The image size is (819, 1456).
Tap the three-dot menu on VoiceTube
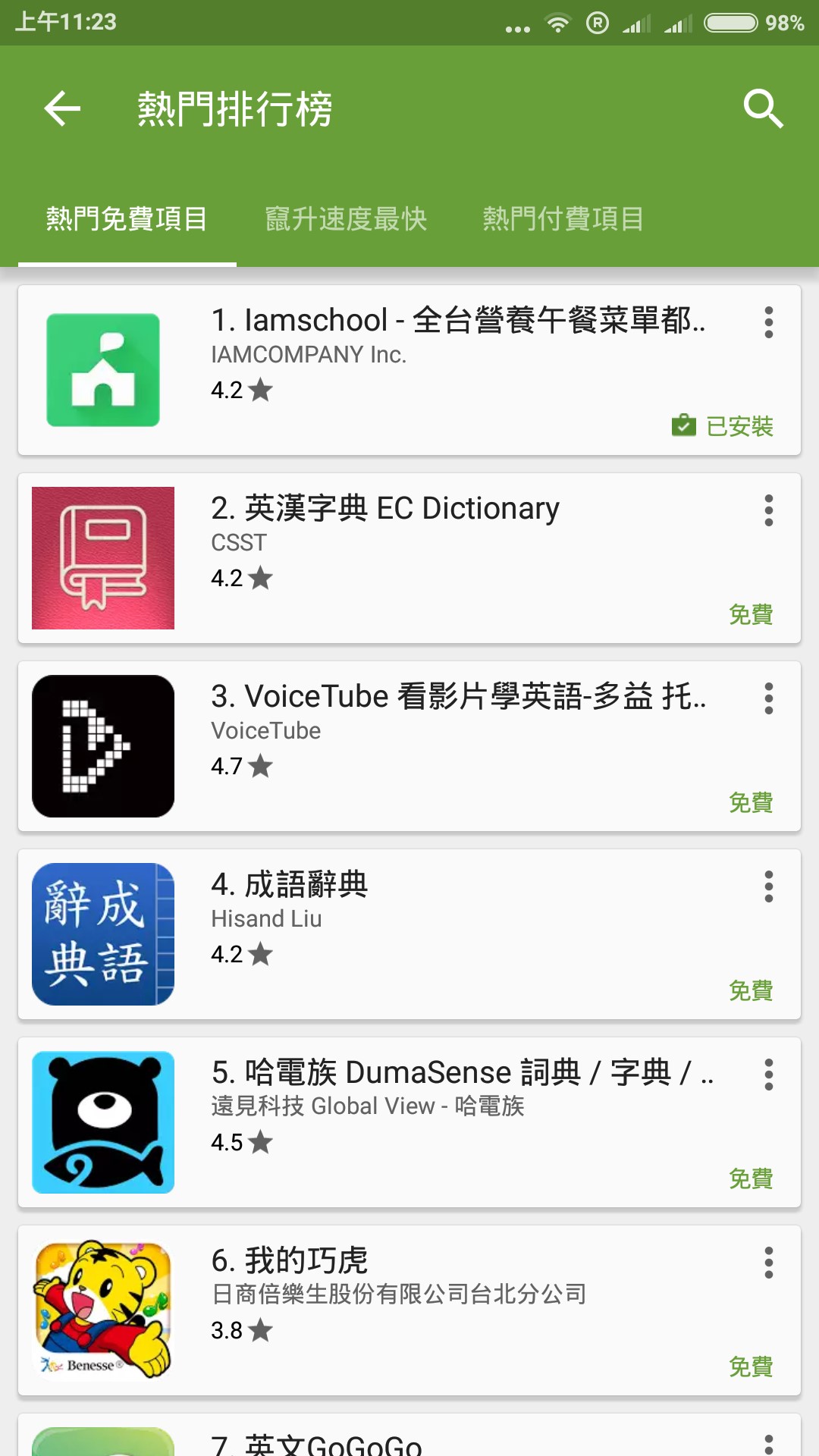tap(769, 698)
